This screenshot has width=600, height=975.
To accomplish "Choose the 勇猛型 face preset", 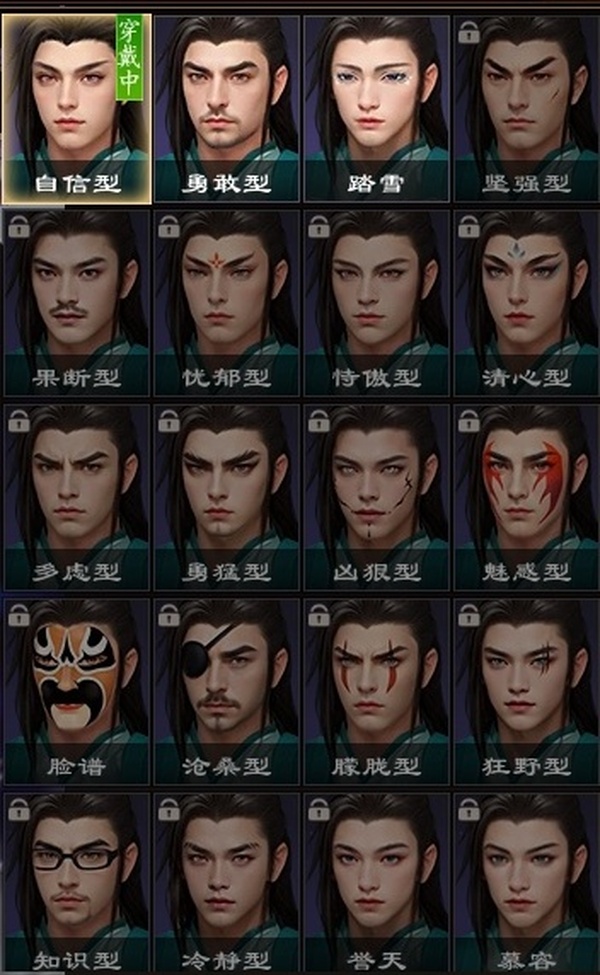I will point(228,495).
